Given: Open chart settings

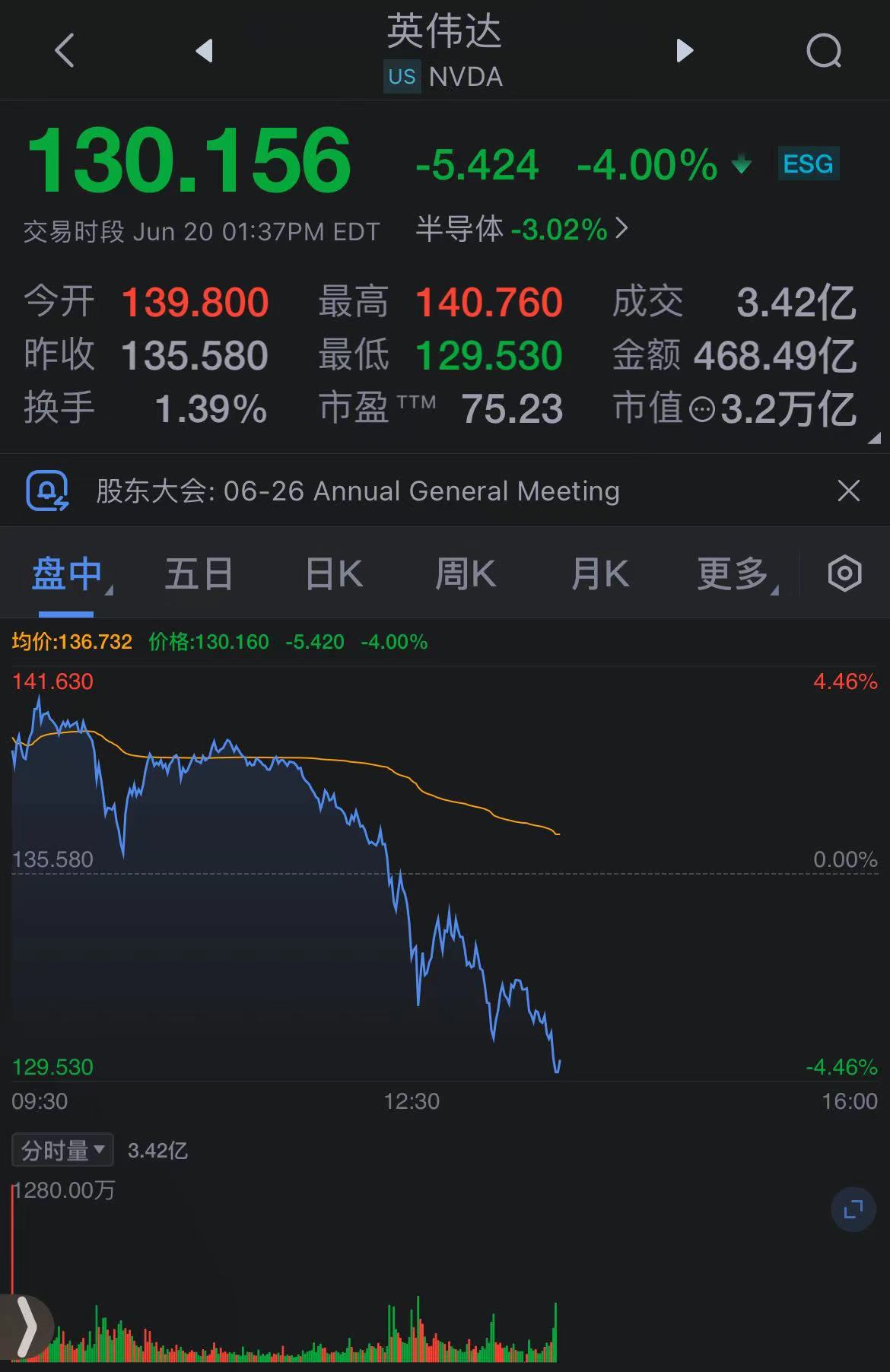Looking at the screenshot, I should 844,574.
